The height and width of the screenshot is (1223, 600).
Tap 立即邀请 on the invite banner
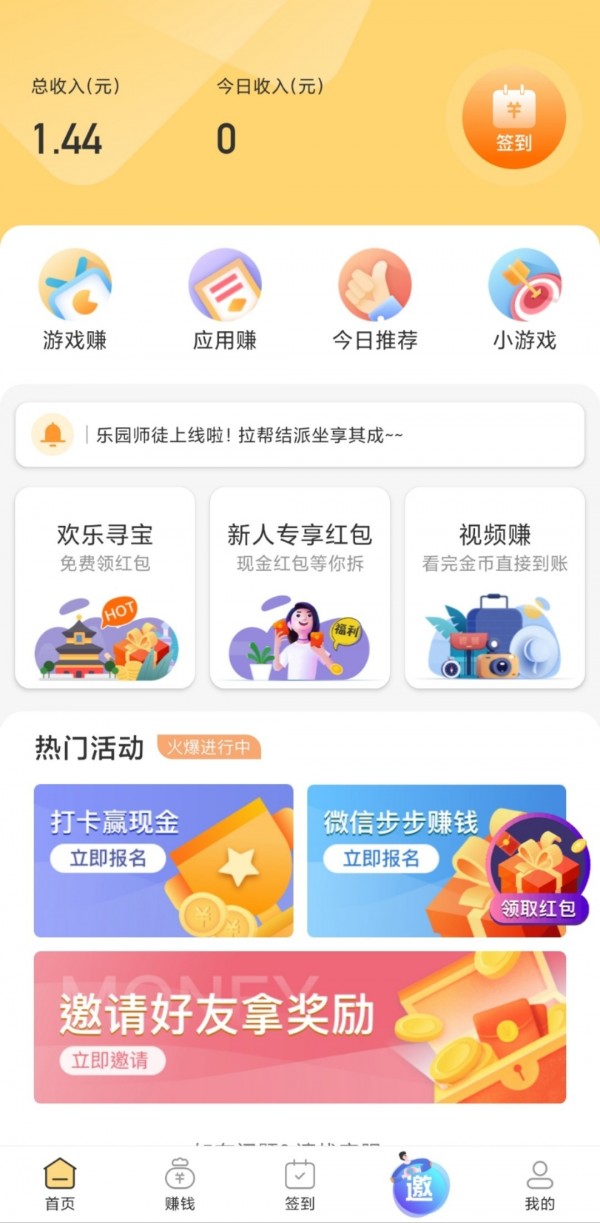tap(111, 1060)
